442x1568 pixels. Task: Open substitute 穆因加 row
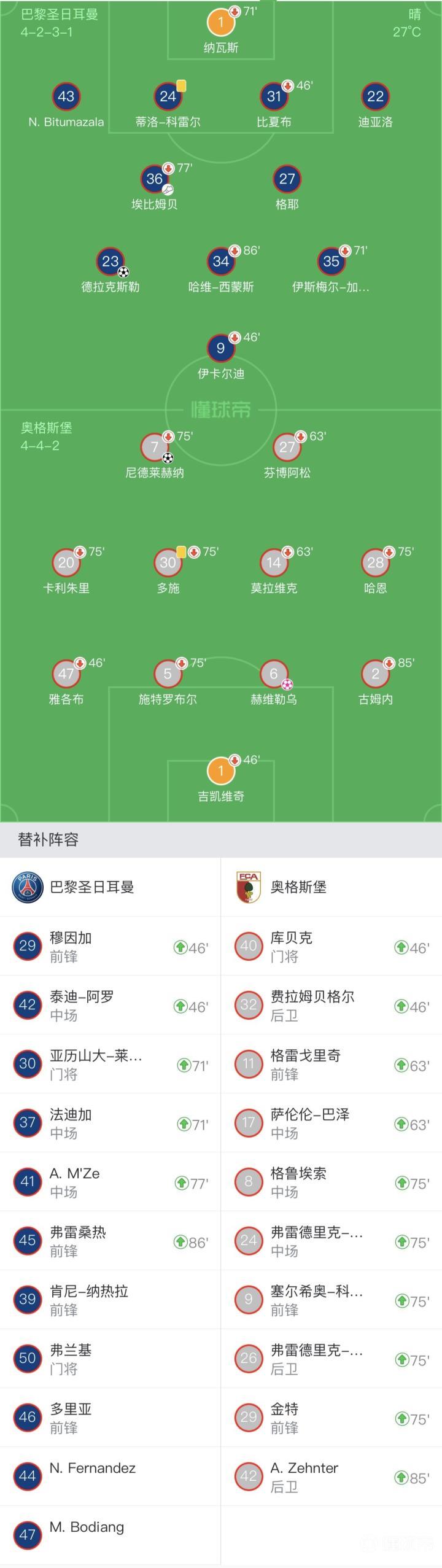110,947
